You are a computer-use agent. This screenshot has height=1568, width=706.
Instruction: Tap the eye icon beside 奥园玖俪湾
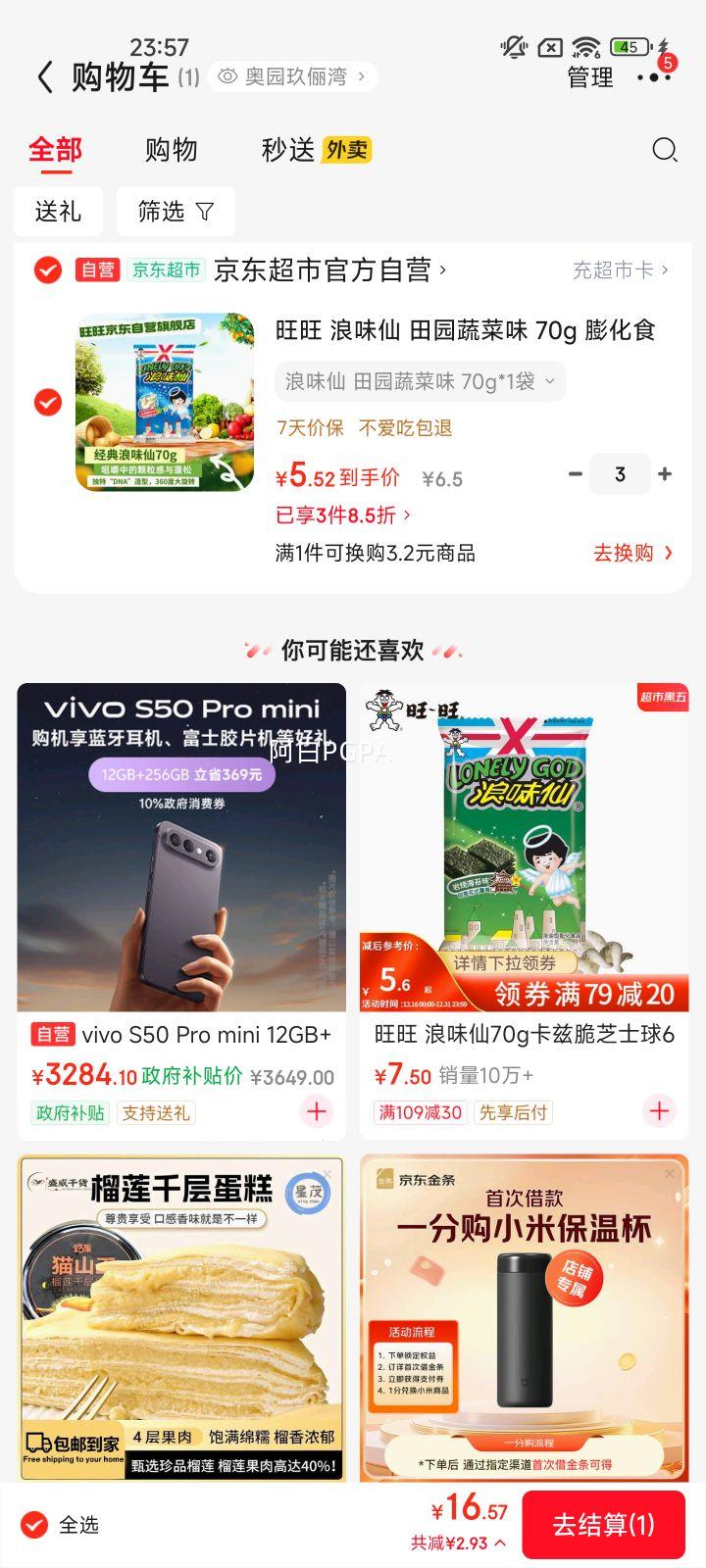(x=227, y=75)
